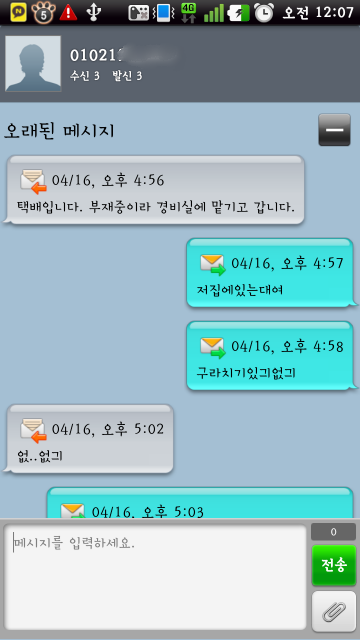
Task: Send the message with 전송 button
Action: pos(334,565)
